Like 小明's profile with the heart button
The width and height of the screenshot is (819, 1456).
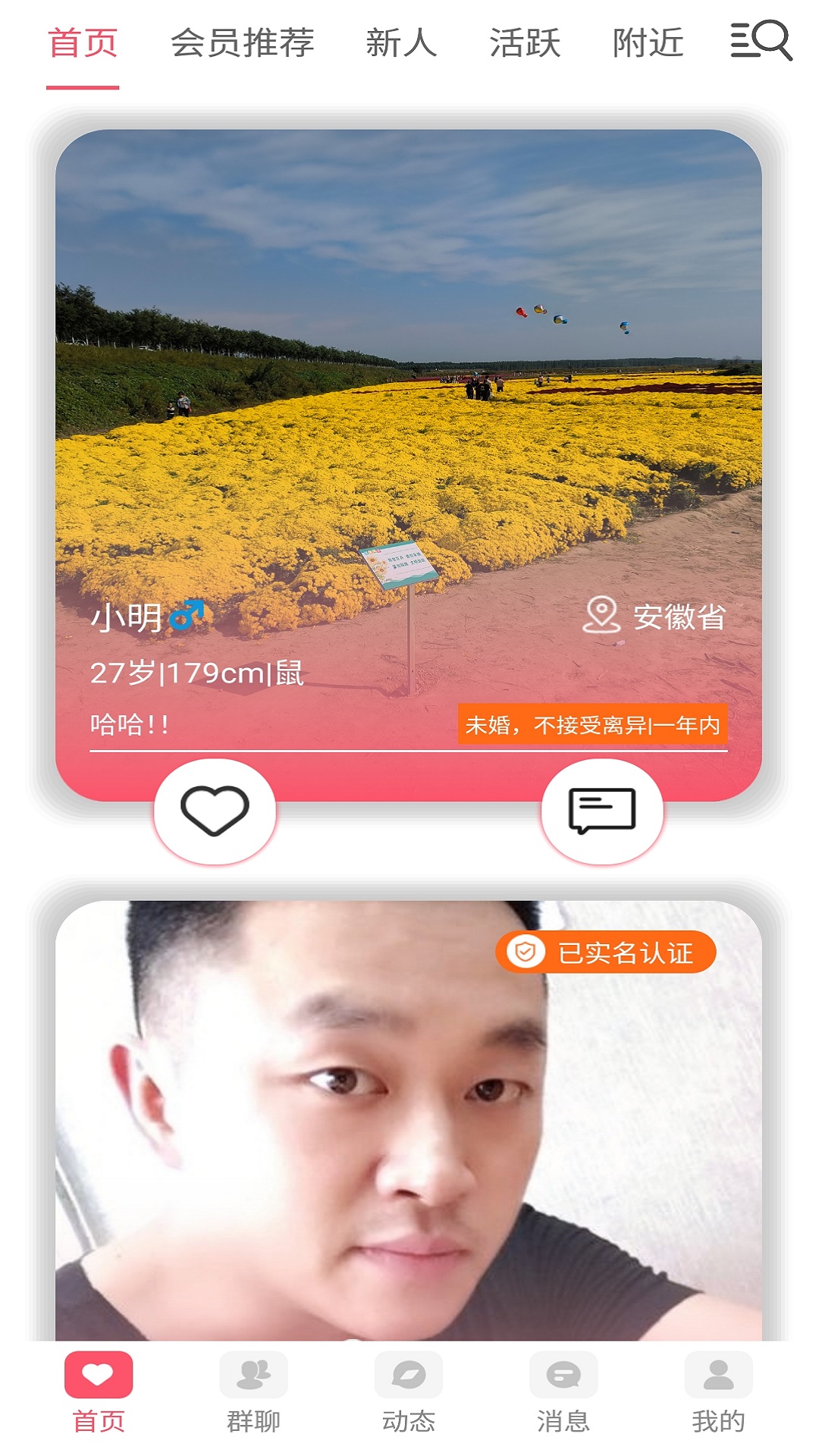pos(215,811)
